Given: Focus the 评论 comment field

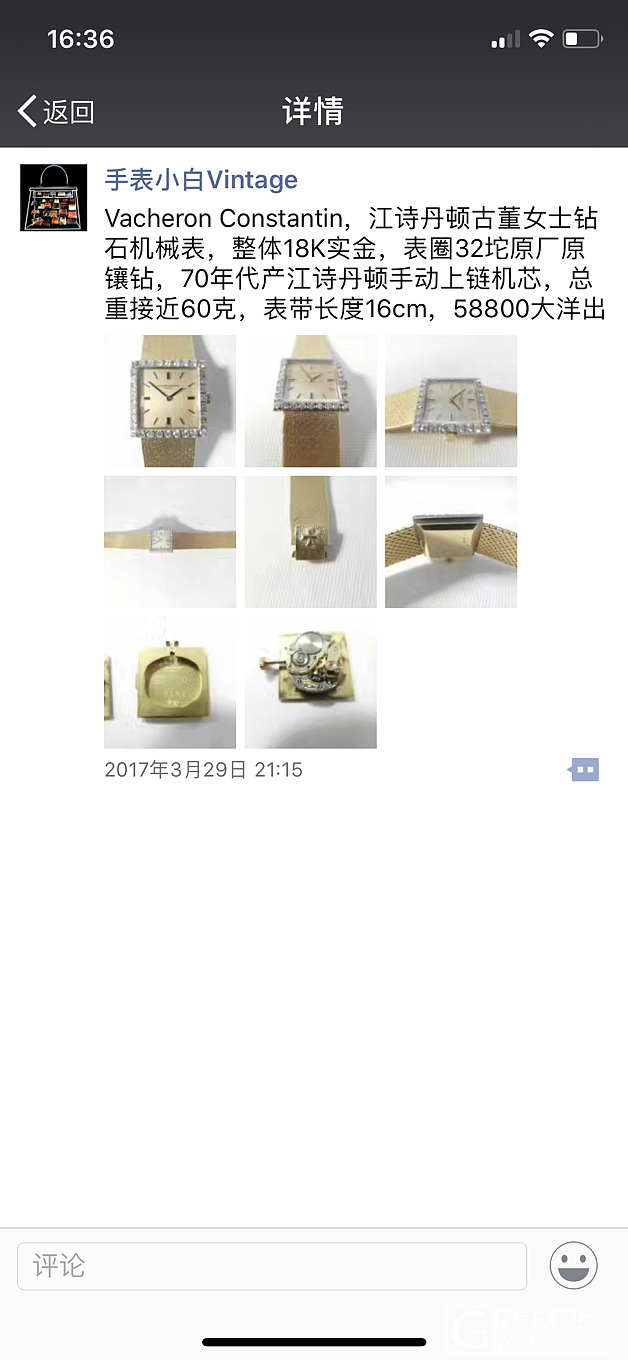Looking at the screenshot, I should (272, 1266).
